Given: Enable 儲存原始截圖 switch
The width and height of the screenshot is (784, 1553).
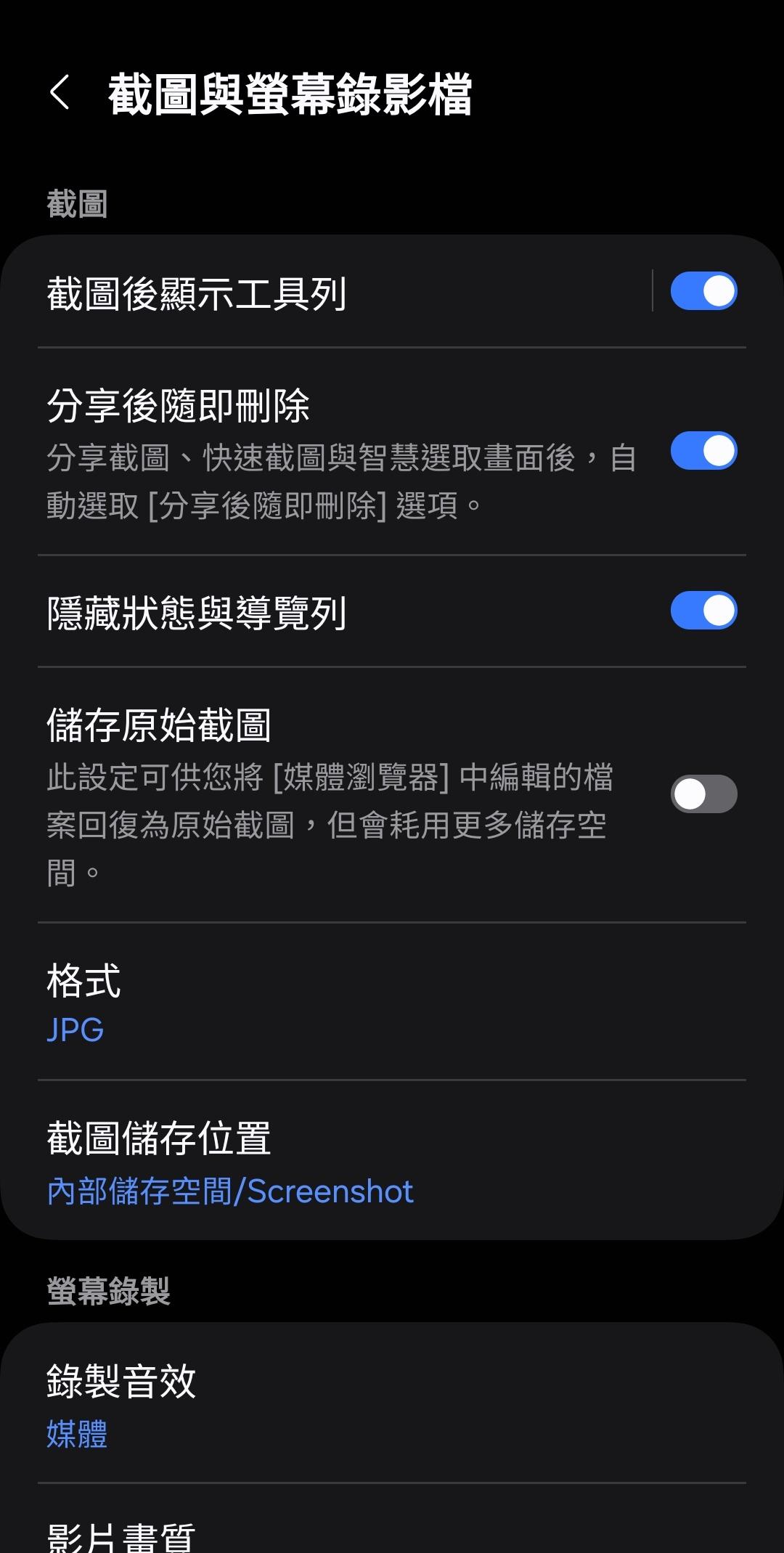Looking at the screenshot, I should pos(703,794).
